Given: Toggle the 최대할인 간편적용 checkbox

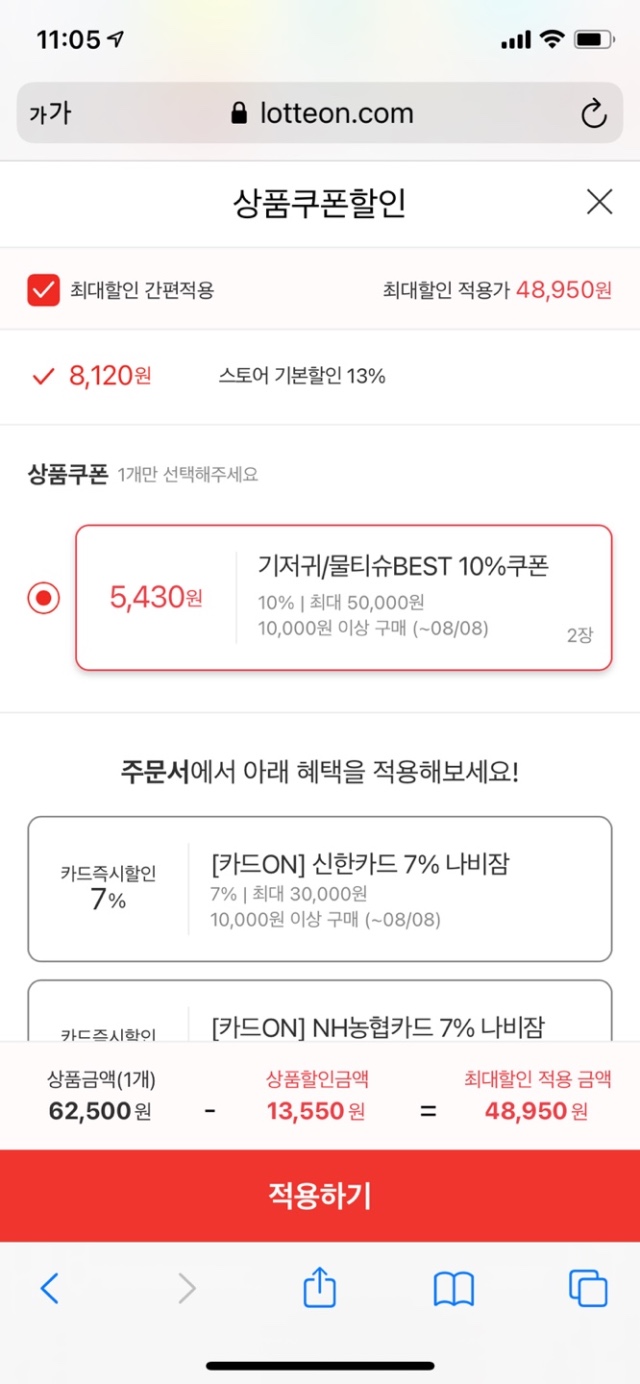Looking at the screenshot, I should click(x=43, y=290).
